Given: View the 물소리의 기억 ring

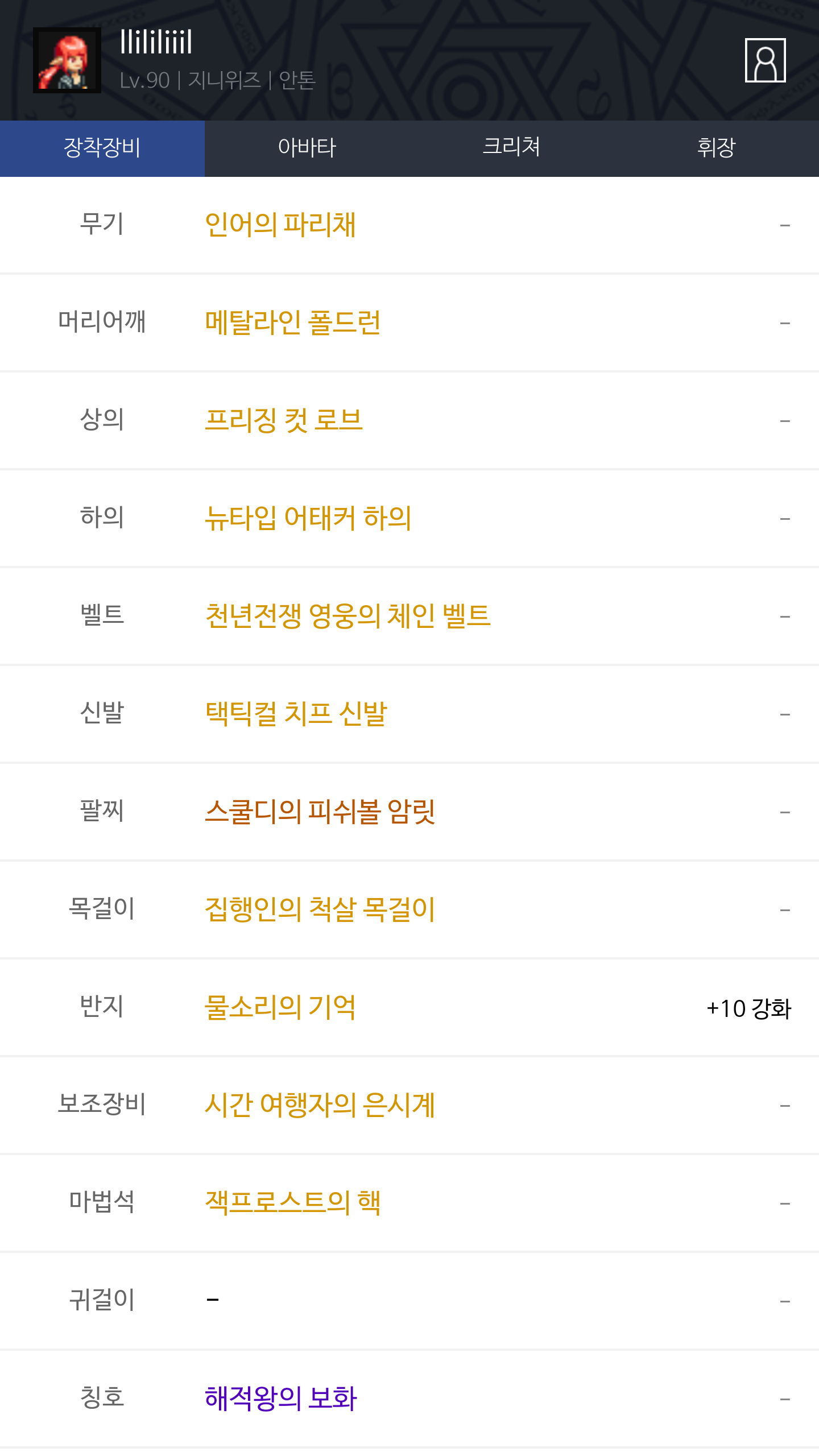Looking at the screenshot, I should (280, 1007).
